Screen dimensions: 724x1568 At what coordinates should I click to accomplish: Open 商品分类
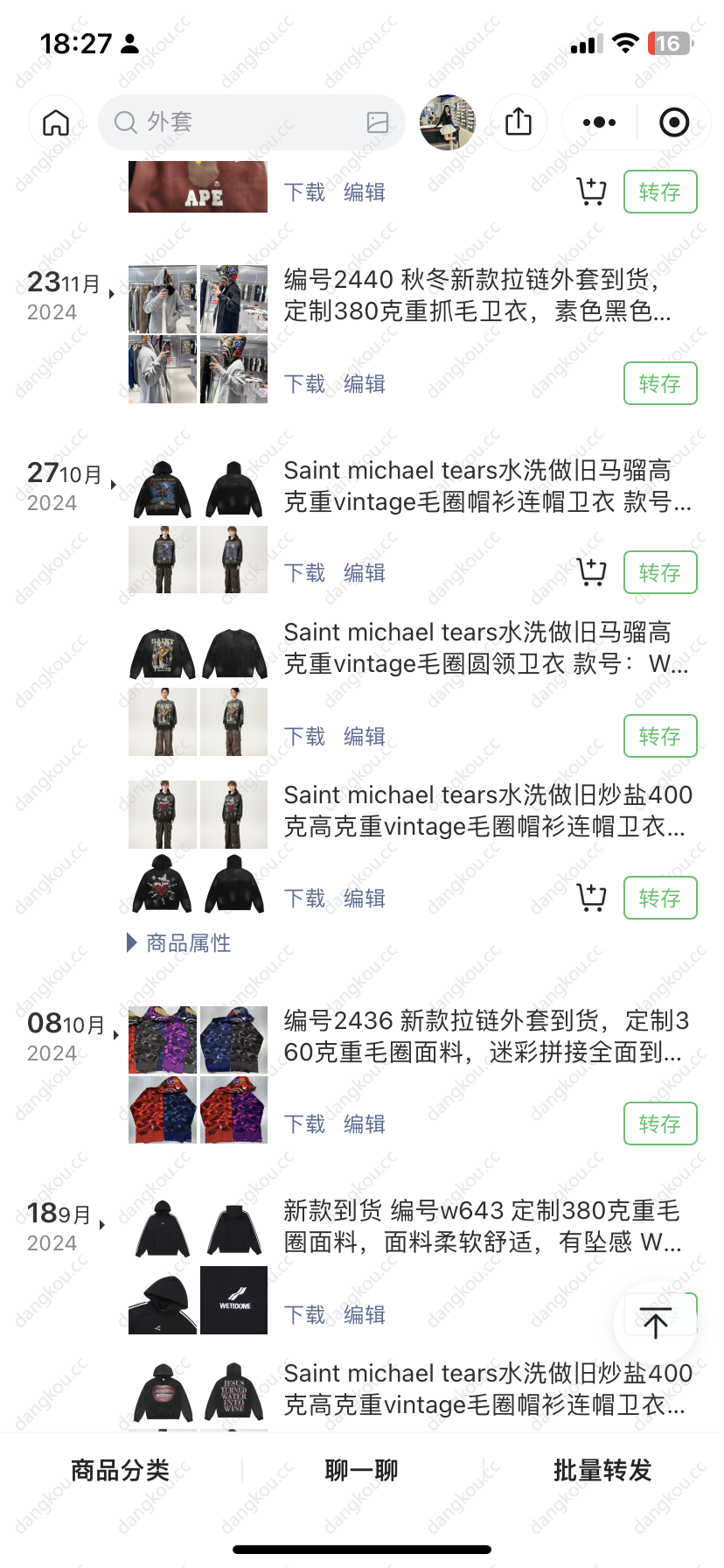121,1470
